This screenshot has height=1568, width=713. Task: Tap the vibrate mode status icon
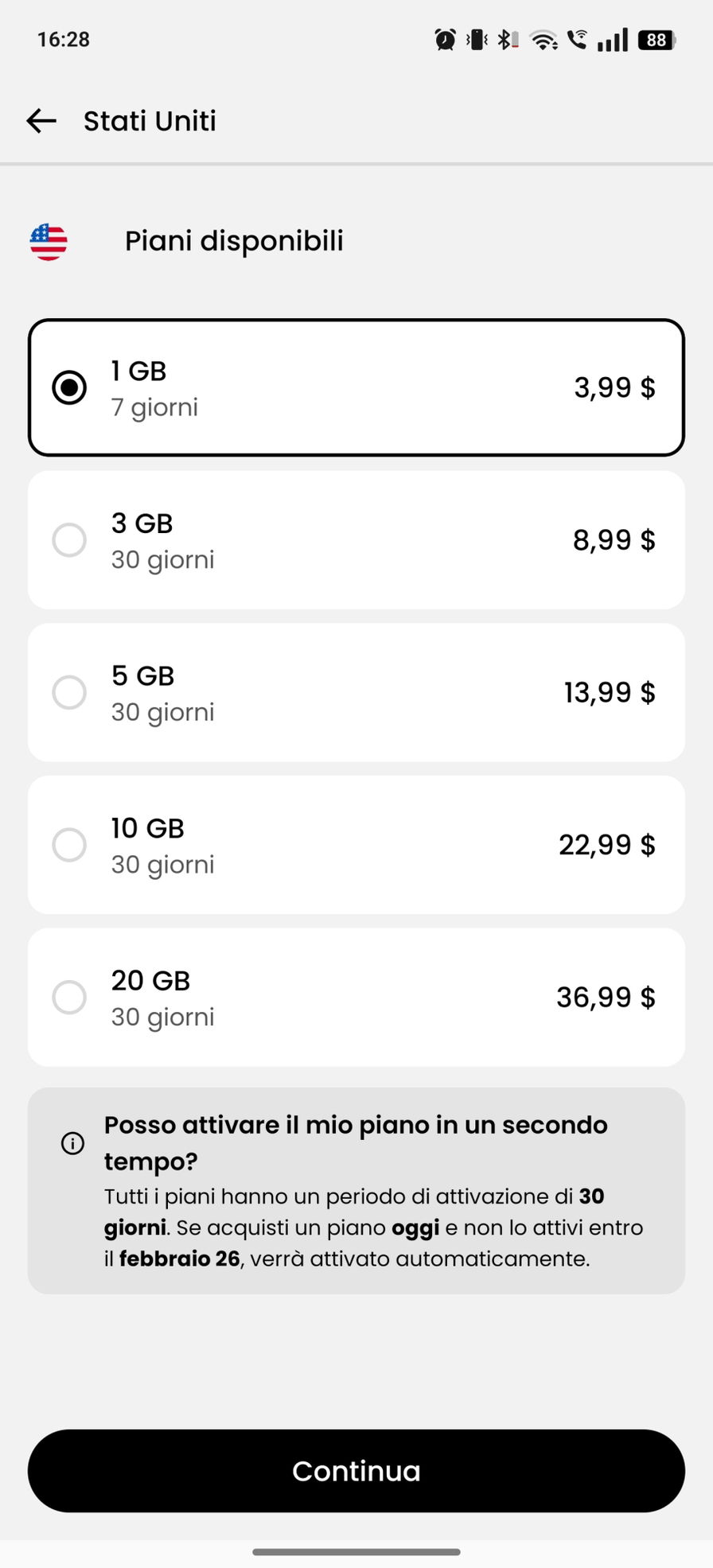click(475, 39)
